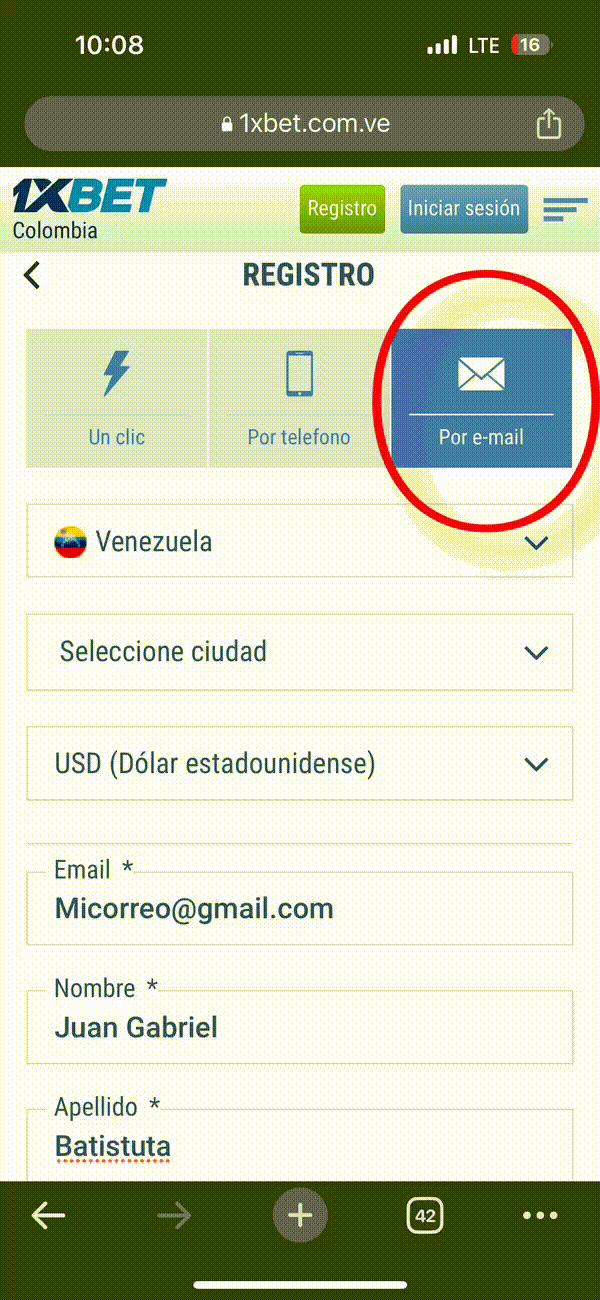
Task: View the 42 open tabs
Action: pos(425,1216)
